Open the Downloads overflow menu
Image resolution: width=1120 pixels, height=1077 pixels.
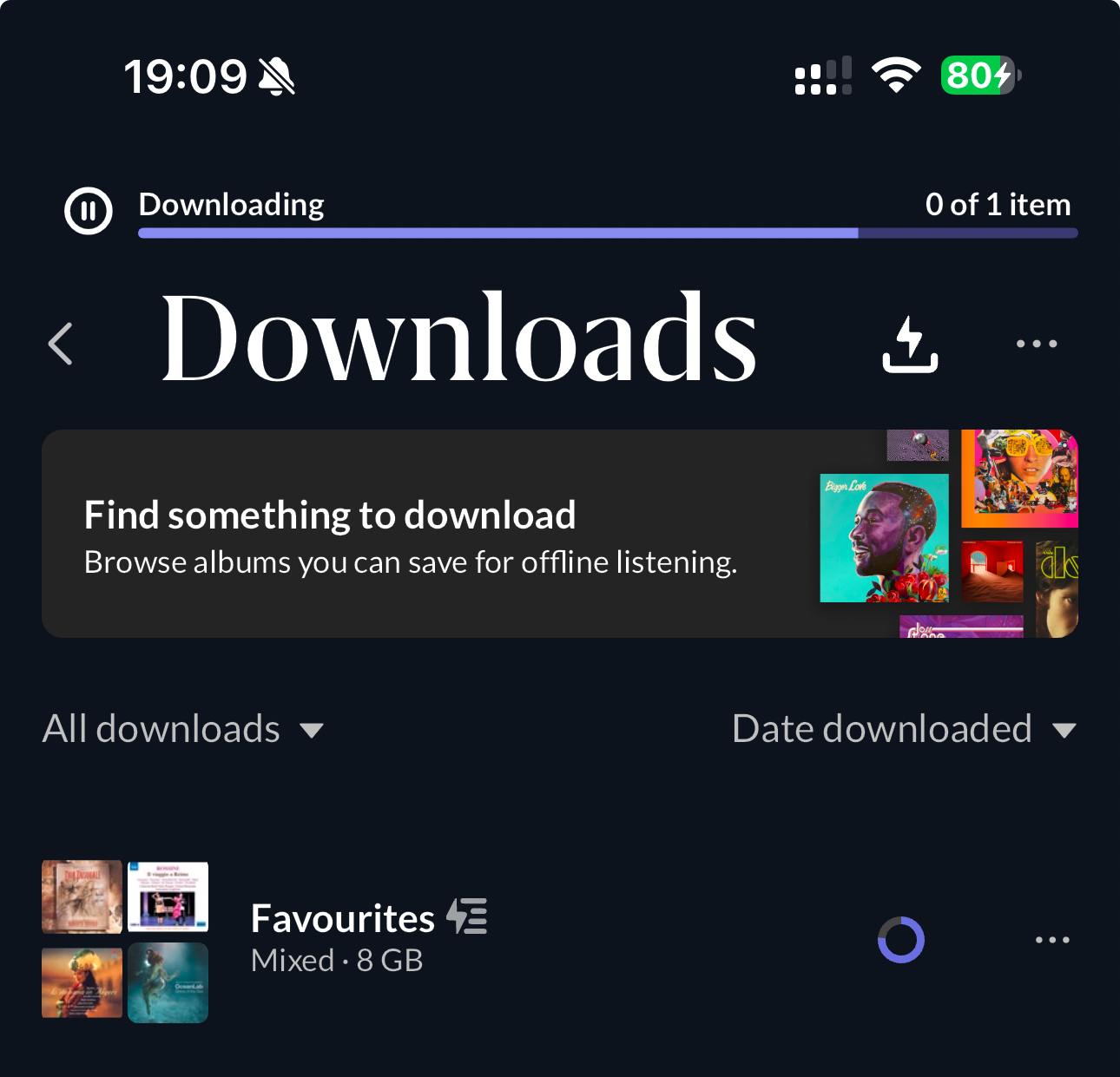point(1037,344)
